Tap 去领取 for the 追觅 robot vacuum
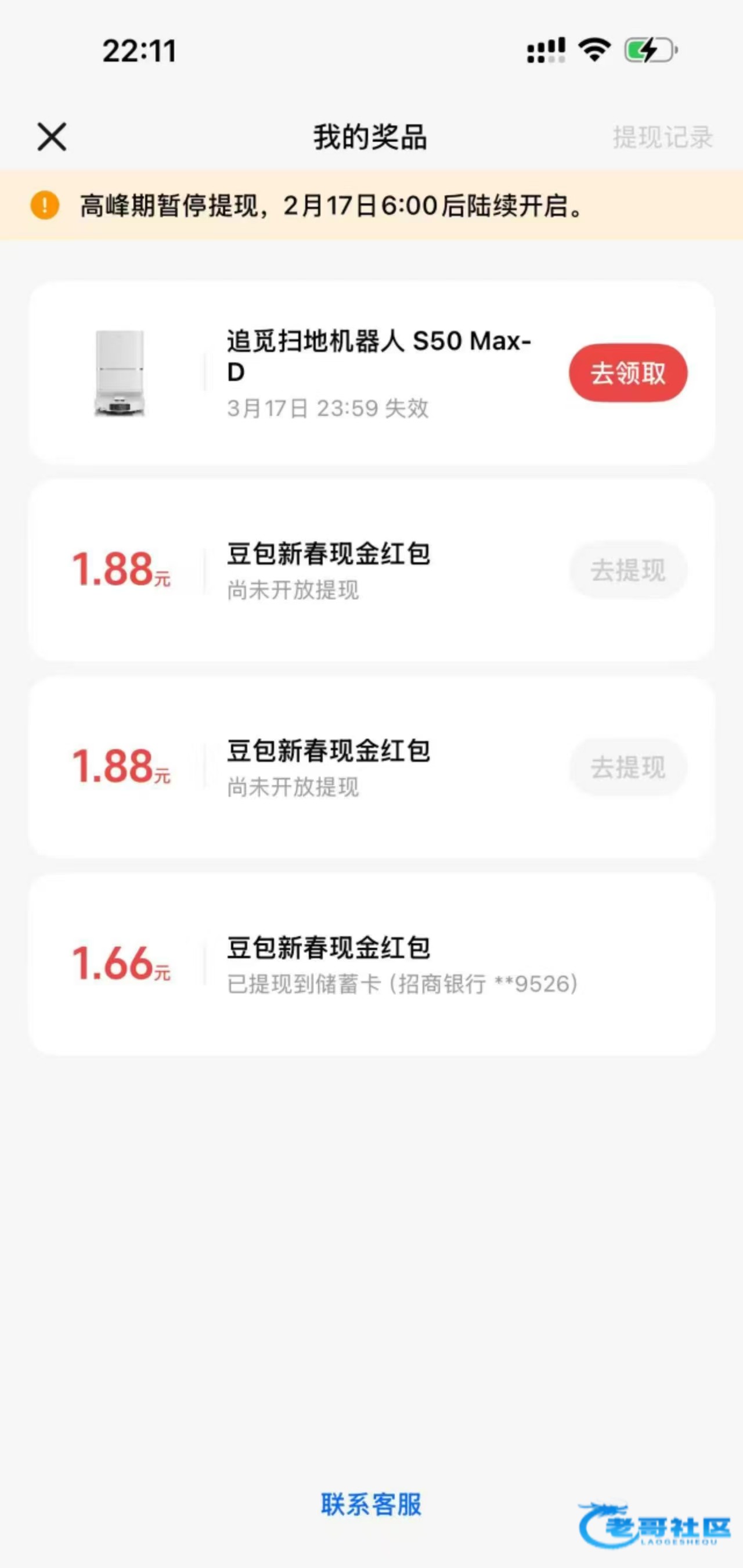The width and height of the screenshot is (743, 1568). click(627, 373)
